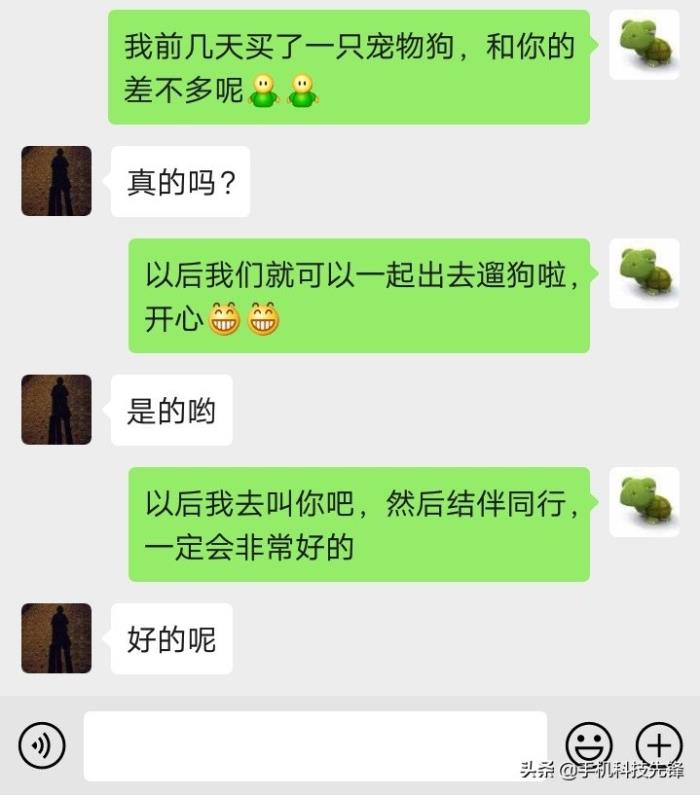
Task: Open contact avatar beside "真的吗？"
Action: click(56, 181)
